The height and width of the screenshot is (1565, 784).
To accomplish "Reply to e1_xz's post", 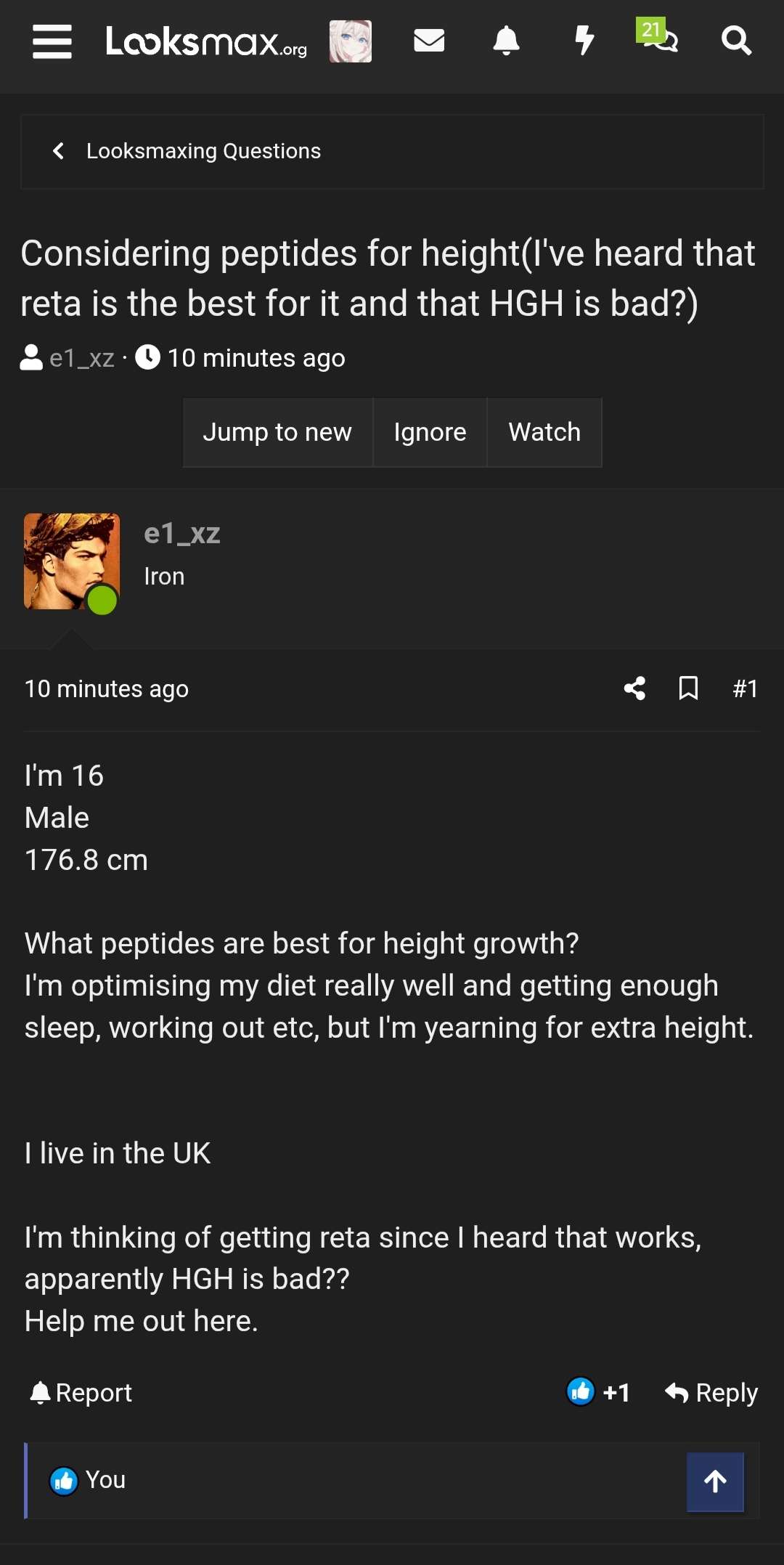I will click(x=711, y=1392).
